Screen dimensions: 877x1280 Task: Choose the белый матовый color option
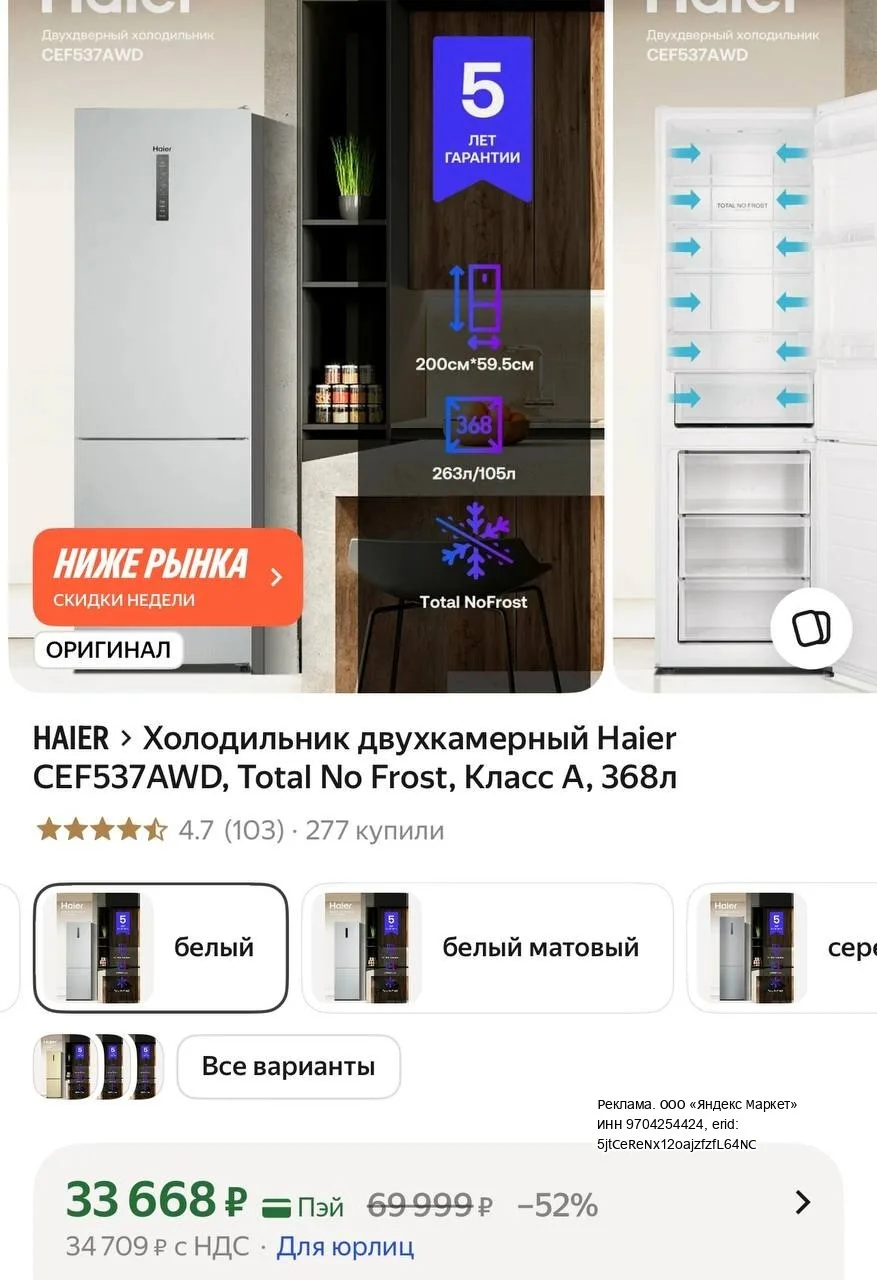click(x=488, y=947)
